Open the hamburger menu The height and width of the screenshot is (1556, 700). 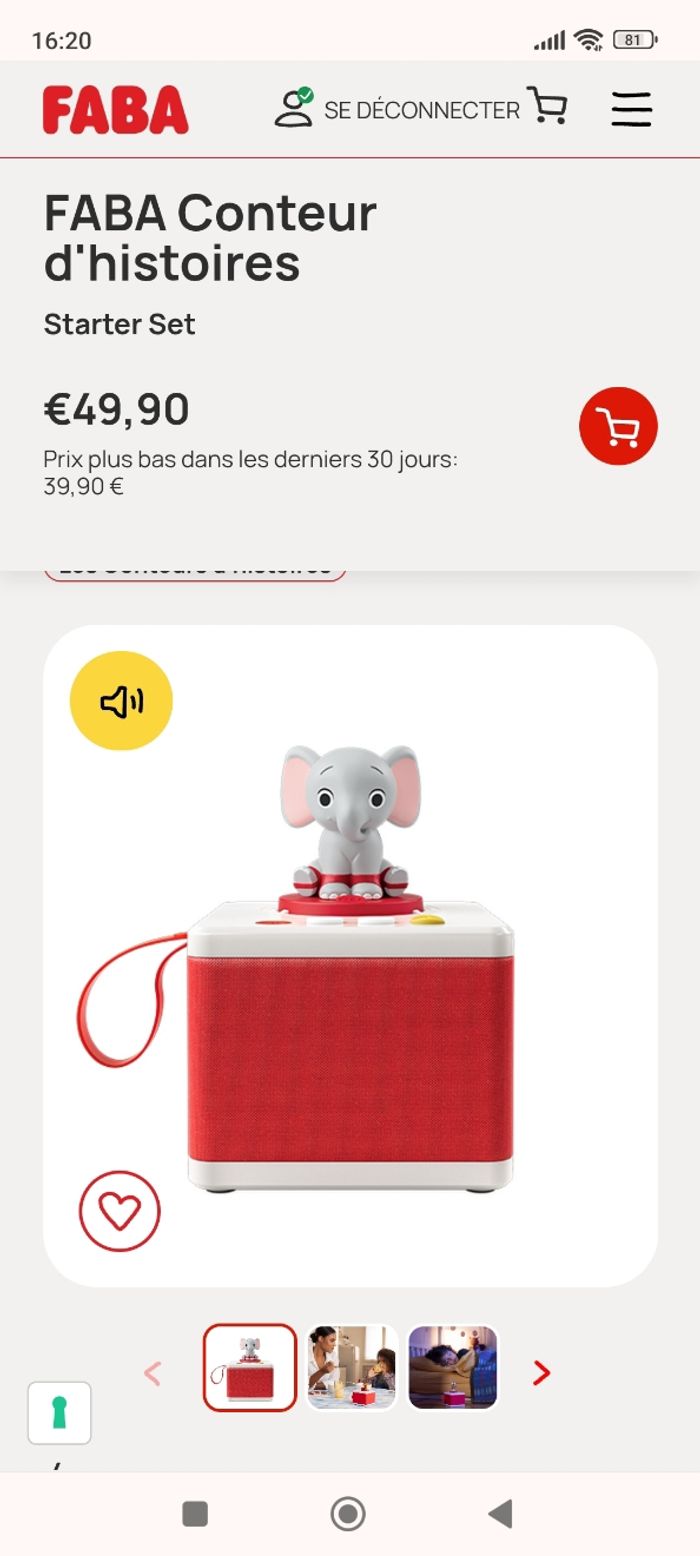[631, 109]
